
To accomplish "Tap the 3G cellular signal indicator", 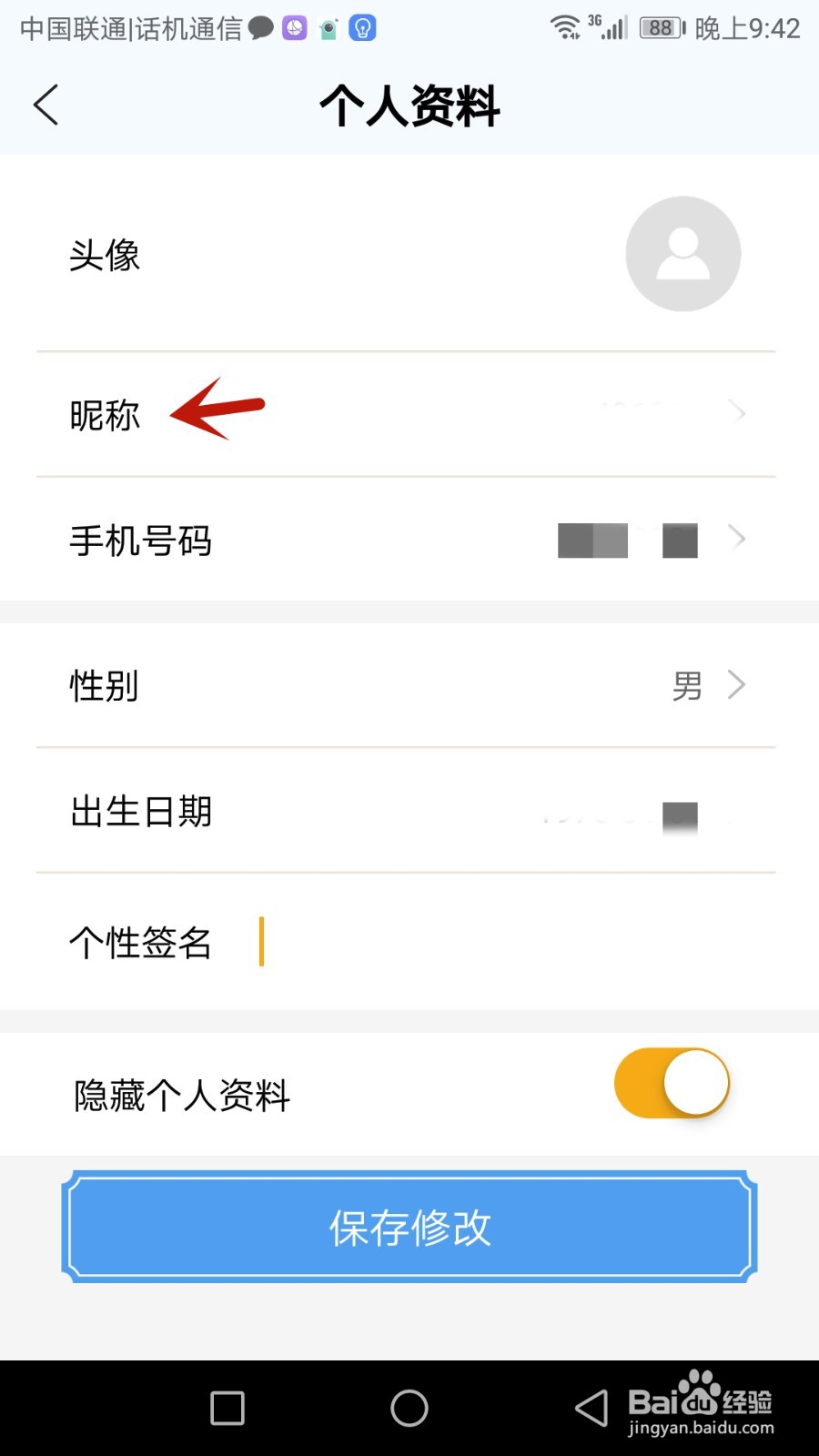I will [x=608, y=27].
